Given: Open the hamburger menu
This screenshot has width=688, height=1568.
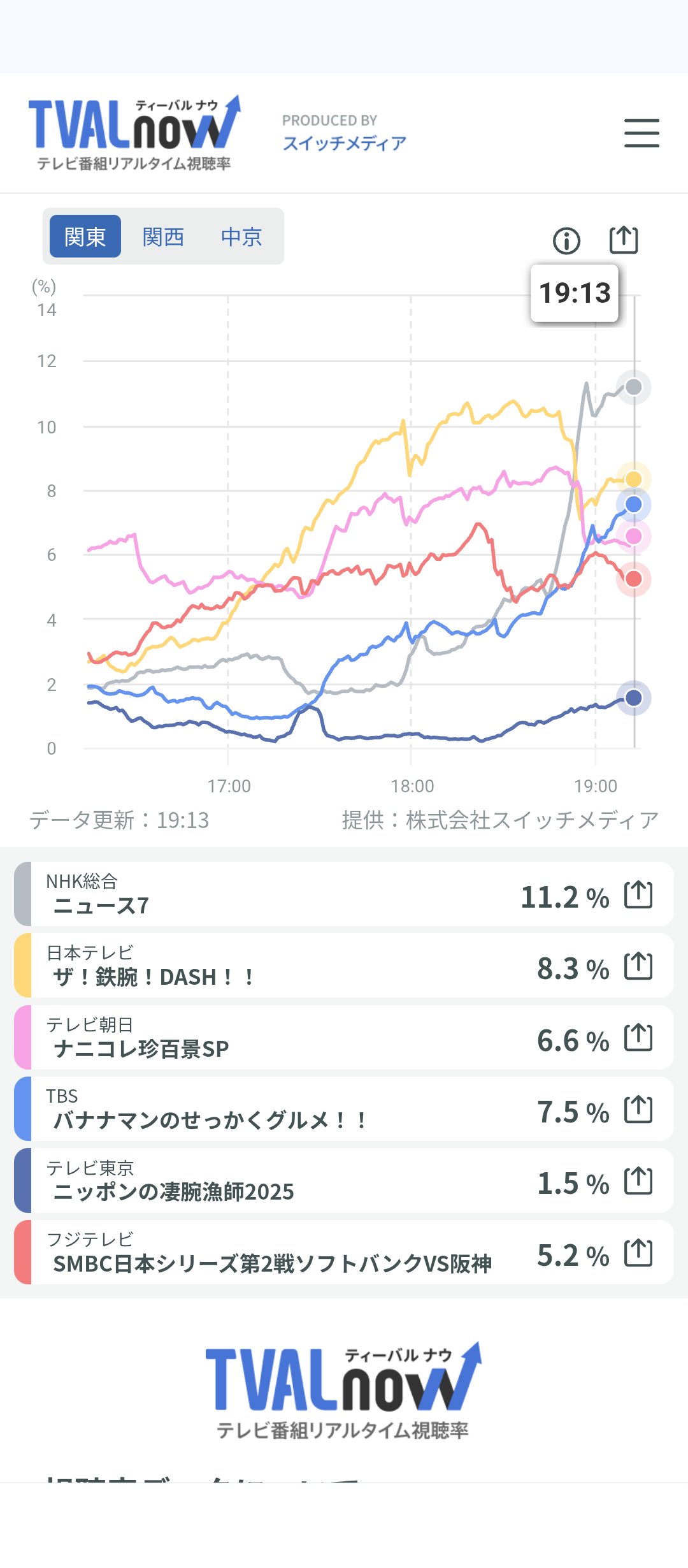Looking at the screenshot, I should tap(641, 133).
